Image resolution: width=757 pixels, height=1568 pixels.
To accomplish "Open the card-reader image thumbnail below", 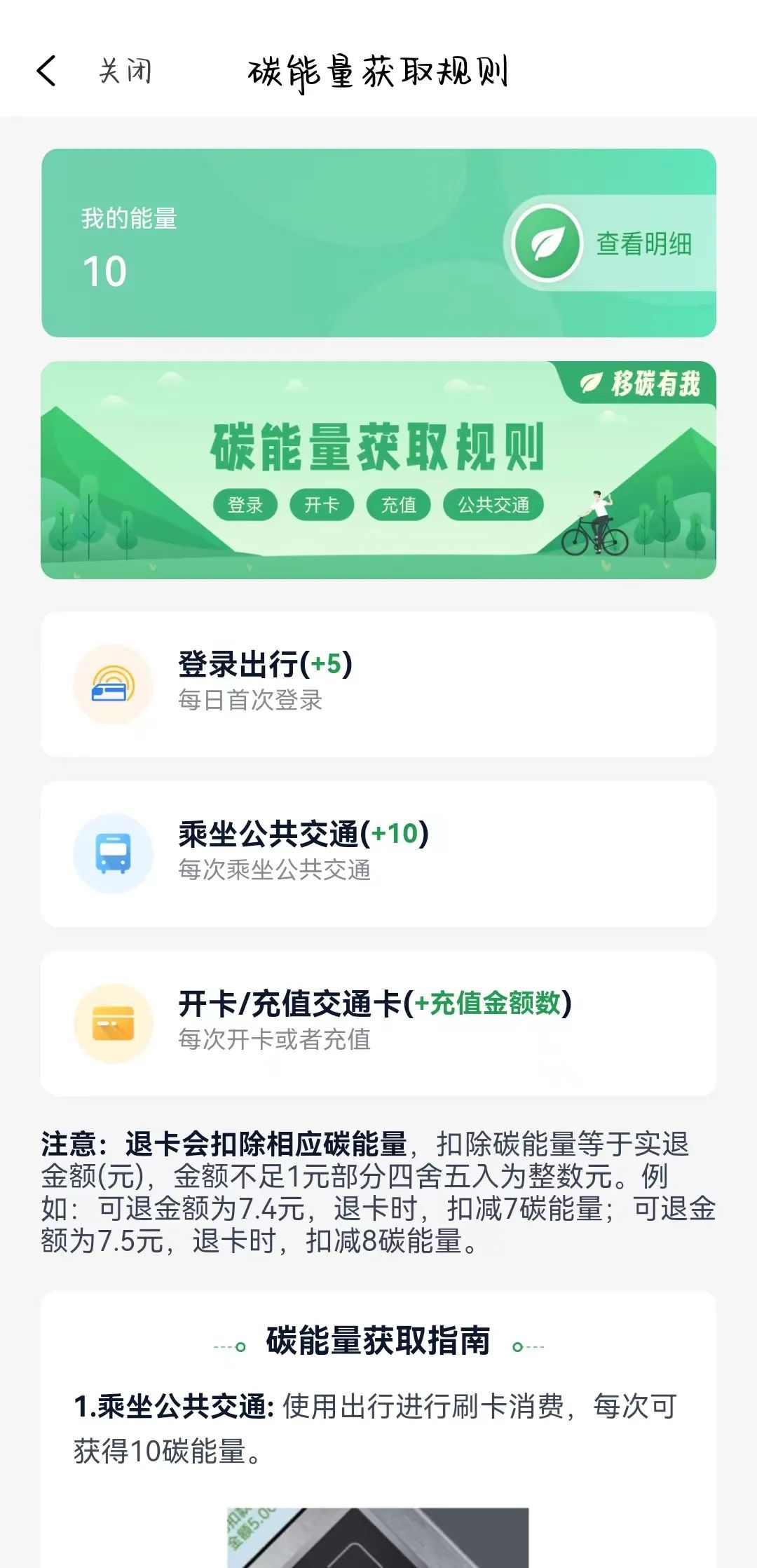I will click(378, 1536).
